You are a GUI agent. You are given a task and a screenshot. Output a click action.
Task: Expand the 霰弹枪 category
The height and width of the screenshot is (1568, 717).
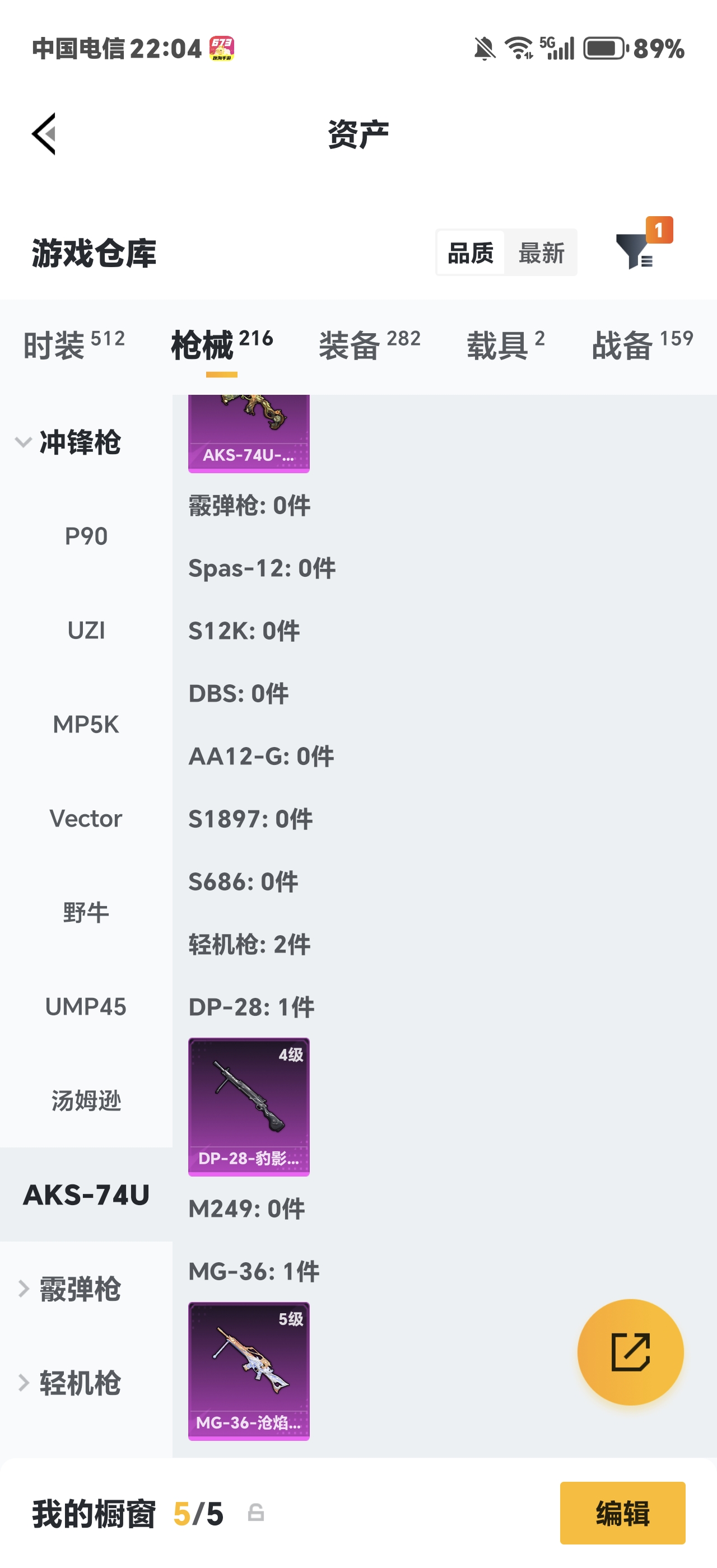[68, 1289]
